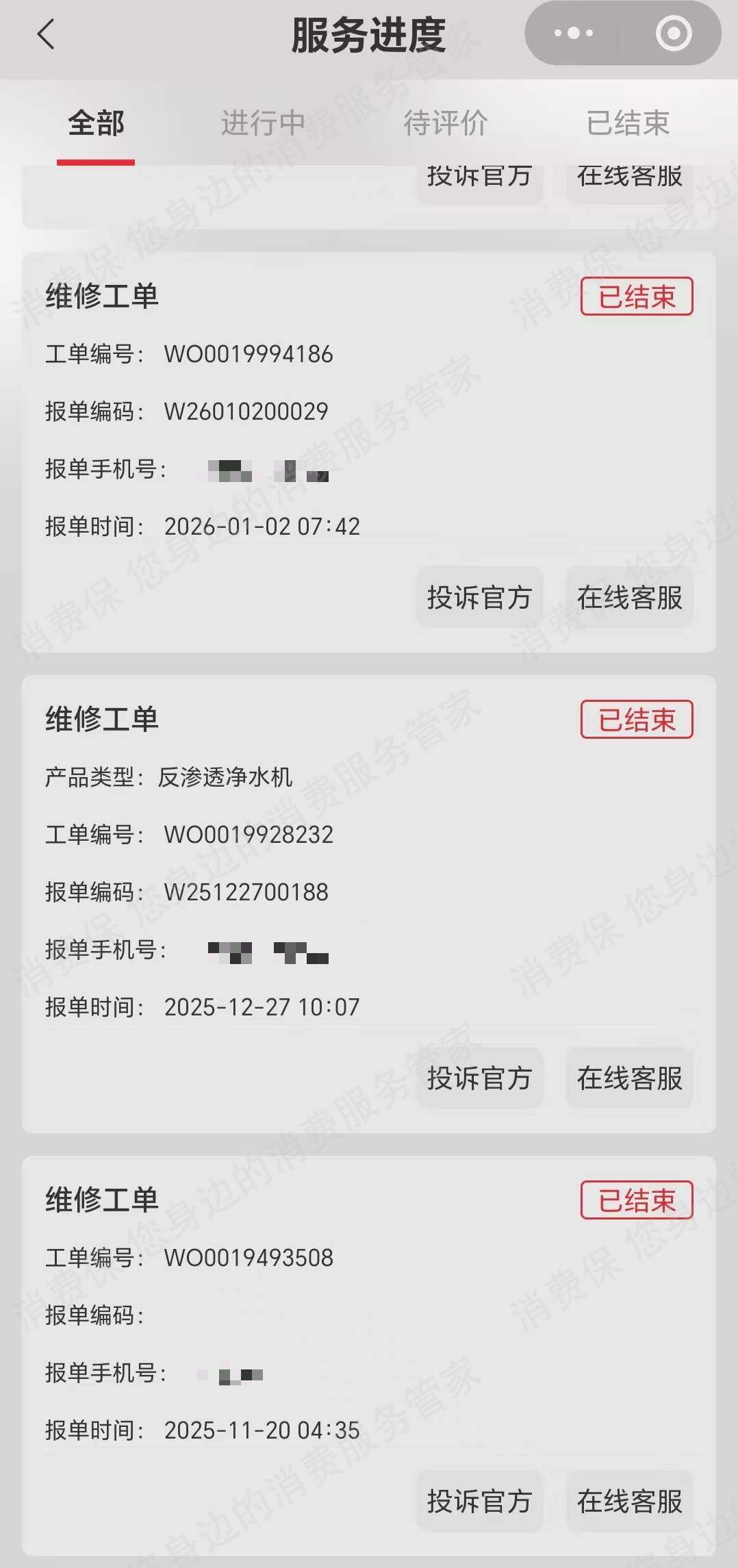Tap the mini-program circle home button

672,32
